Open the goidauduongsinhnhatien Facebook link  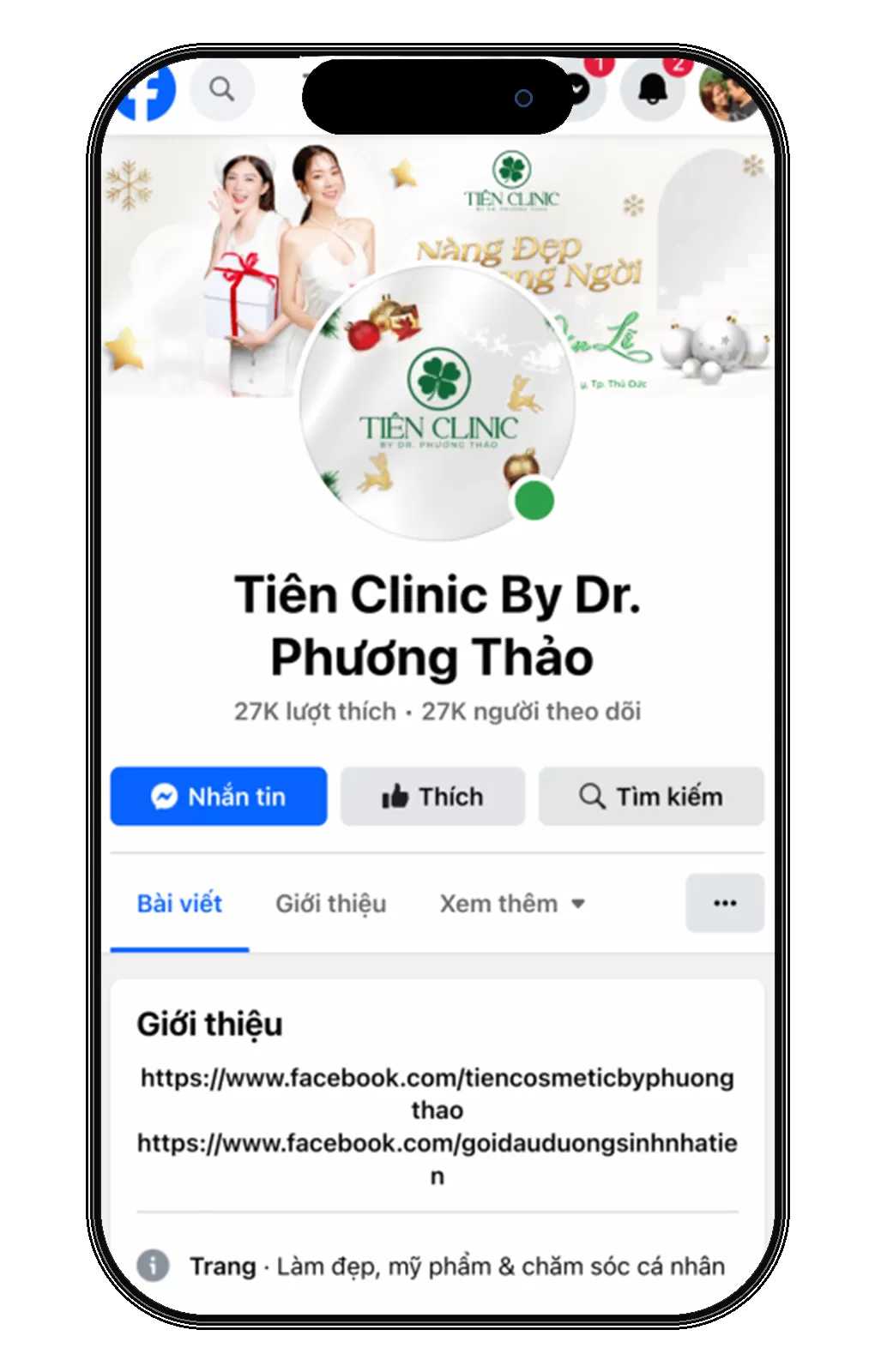pos(437,1144)
